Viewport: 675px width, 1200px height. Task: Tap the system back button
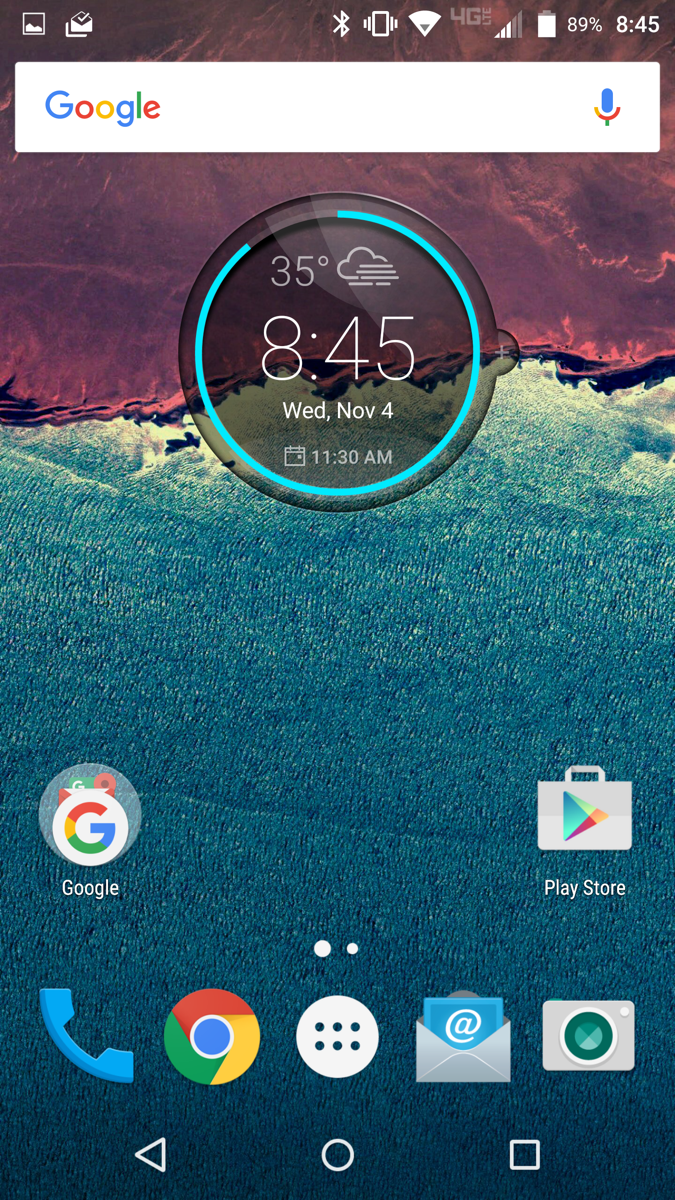coord(151,1155)
